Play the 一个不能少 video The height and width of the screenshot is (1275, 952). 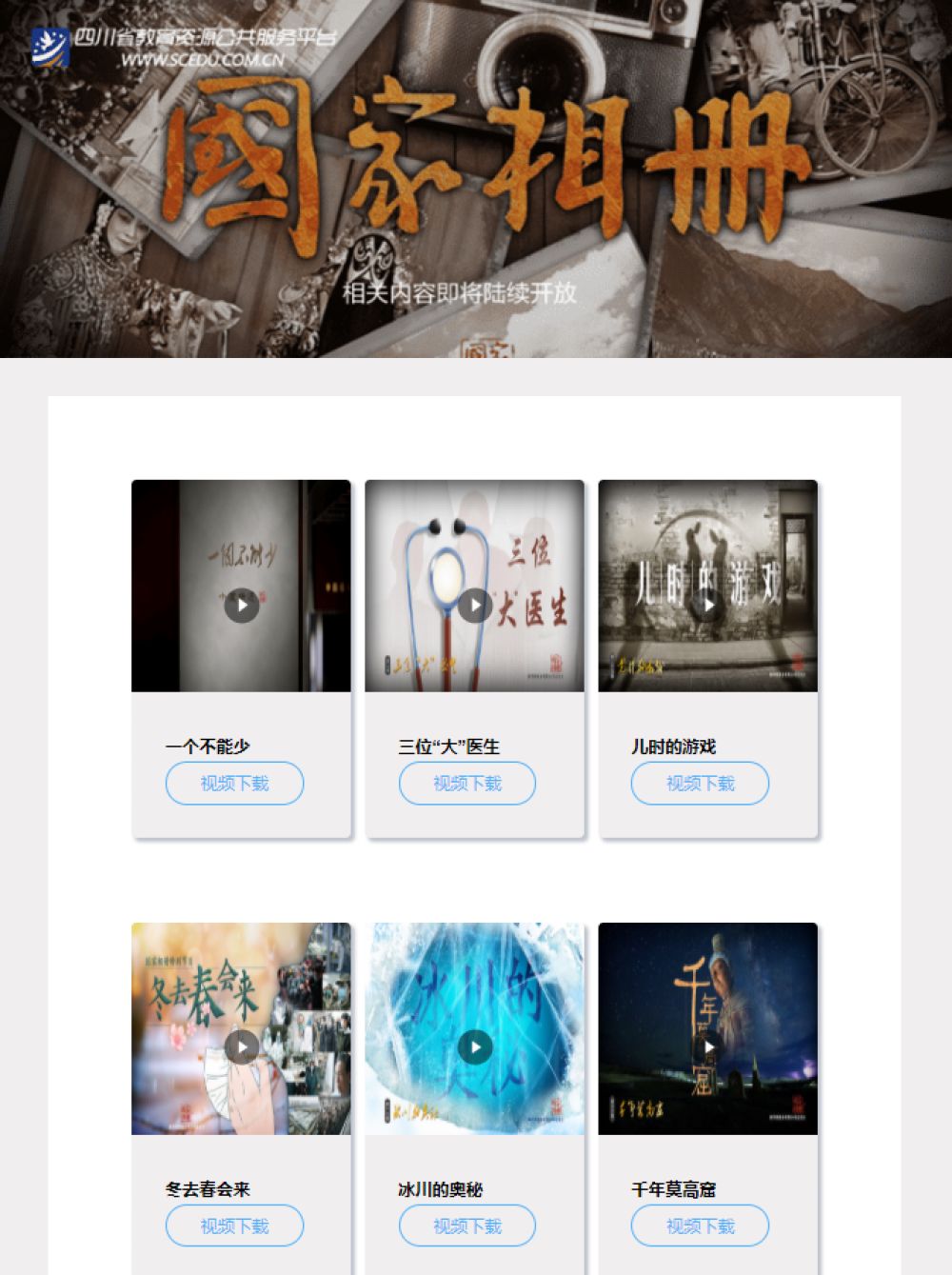pos(242,605)
